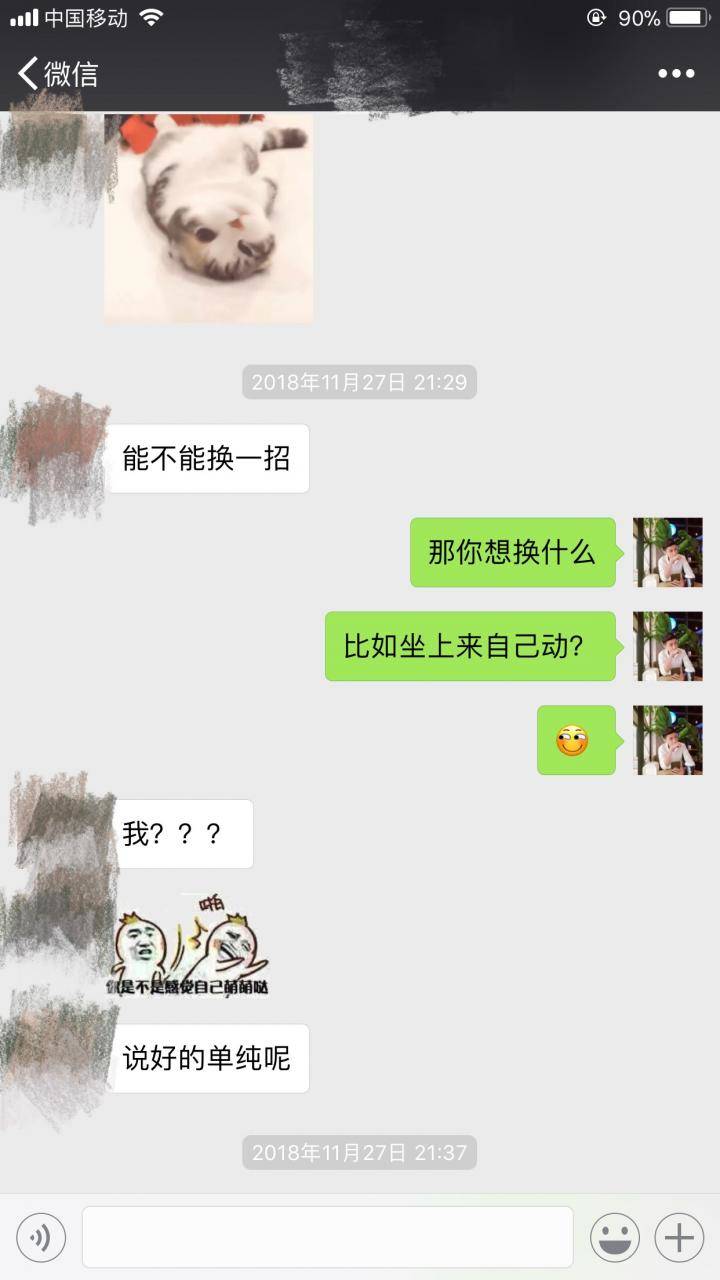Open the 萌萌哒 meme sticker

(190, 945)
